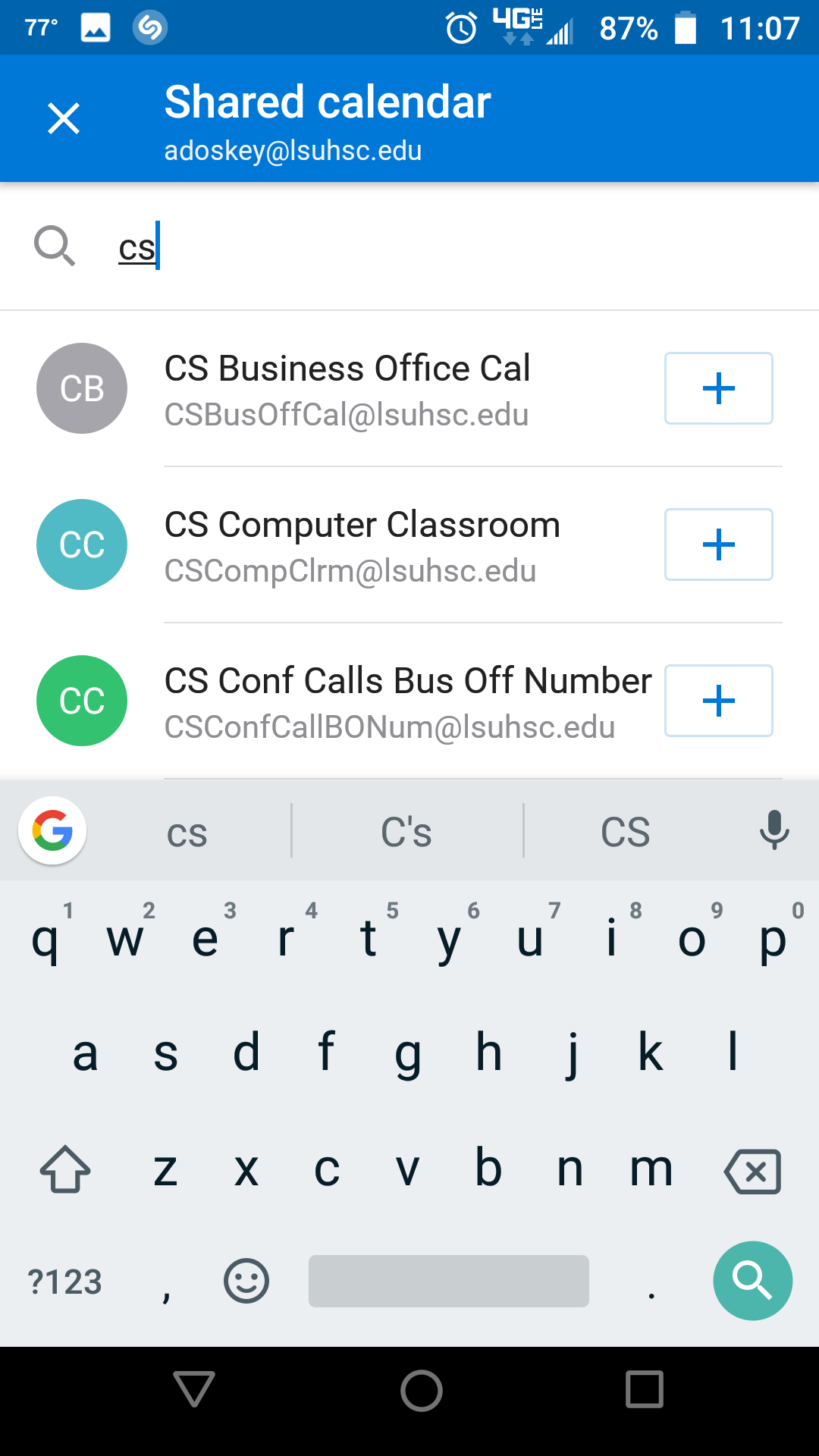The height and width of the screenshot is (1456, 819).
Task: Close the Shared calendar screen
Action: [64, 118]
